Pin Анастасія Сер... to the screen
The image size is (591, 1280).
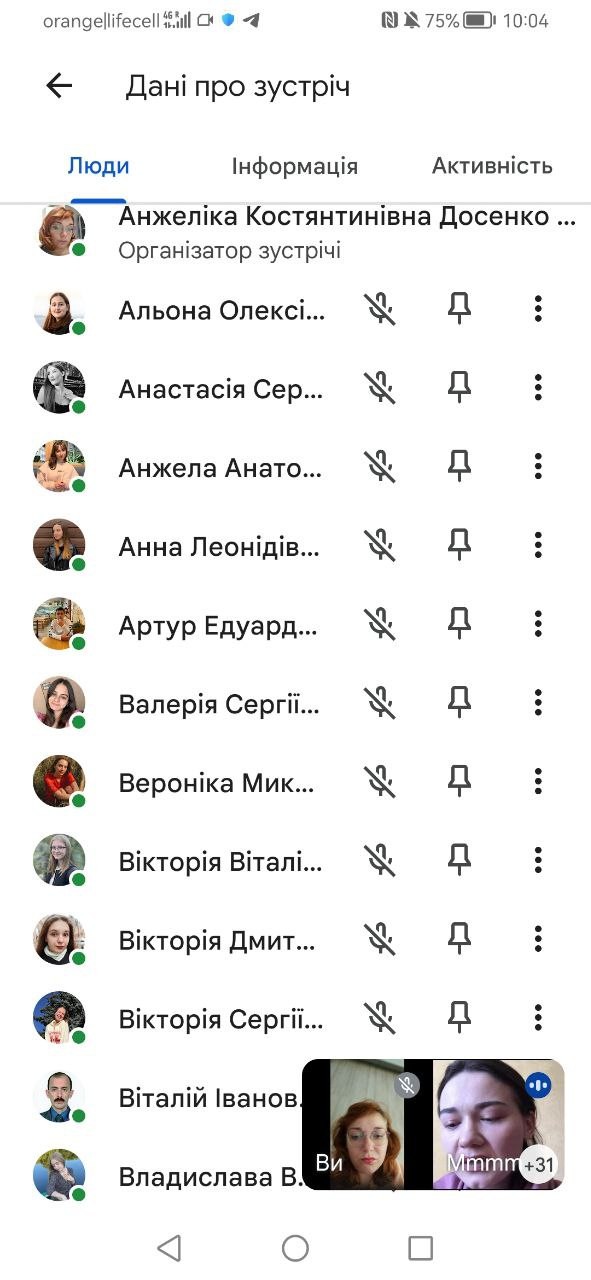click(459, 388)
